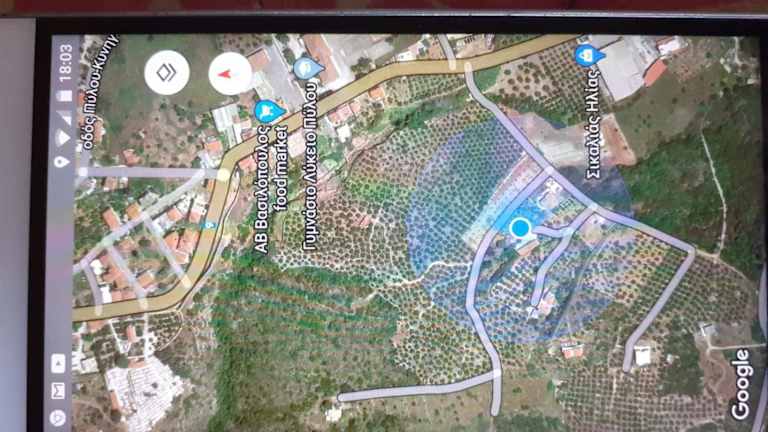The image size is (768, 432).
Task: Tap the blue current location dot
Action: (520, 228)
